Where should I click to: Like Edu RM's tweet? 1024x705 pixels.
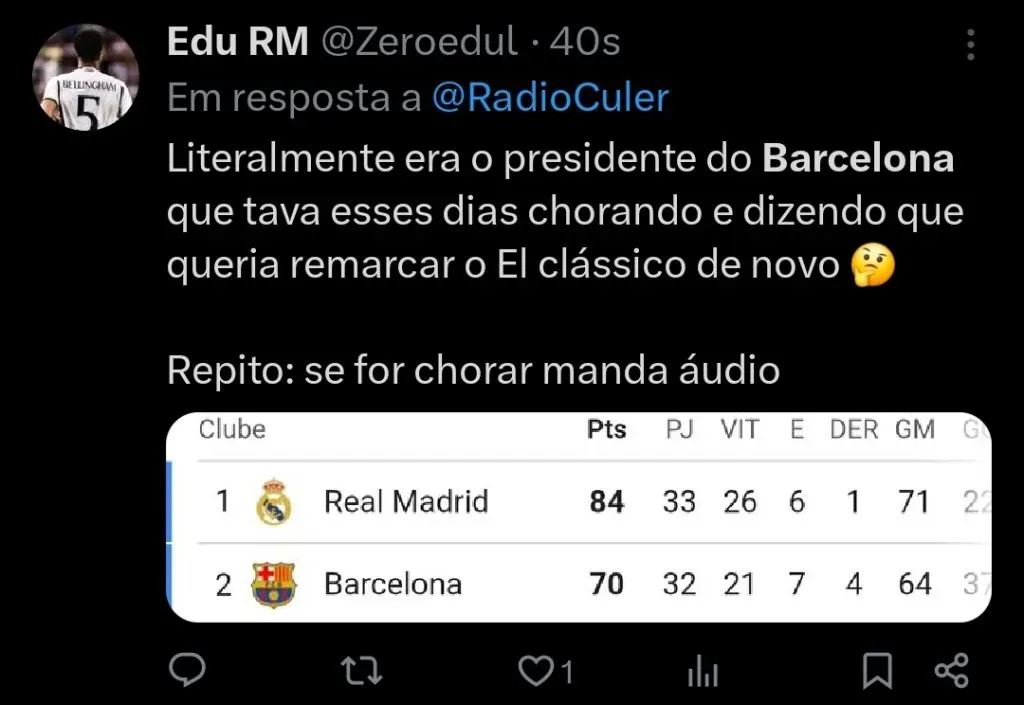[x=538, y=672]
